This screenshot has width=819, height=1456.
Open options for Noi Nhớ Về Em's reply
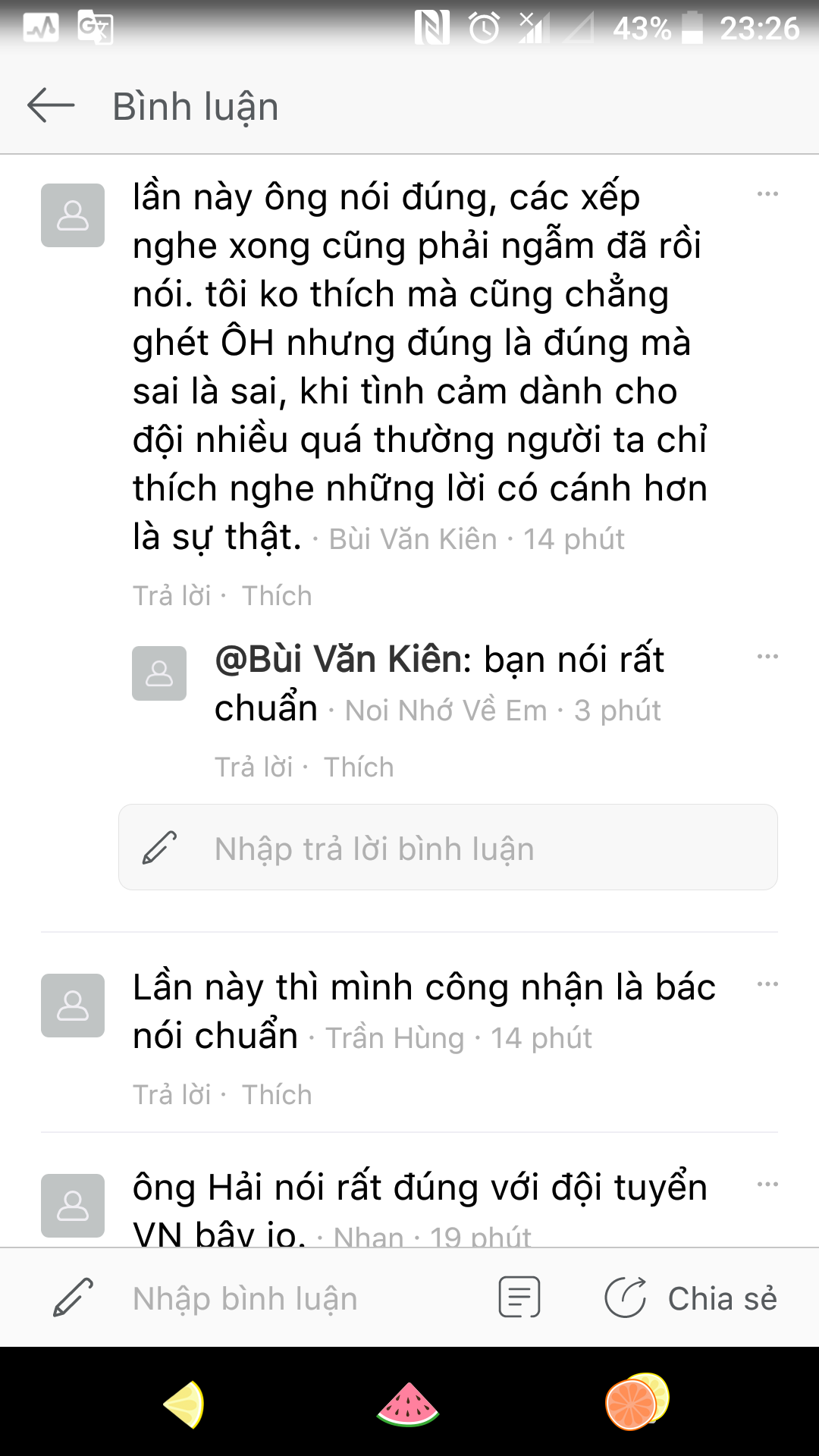pyautogui.click(x=767, y=657)
